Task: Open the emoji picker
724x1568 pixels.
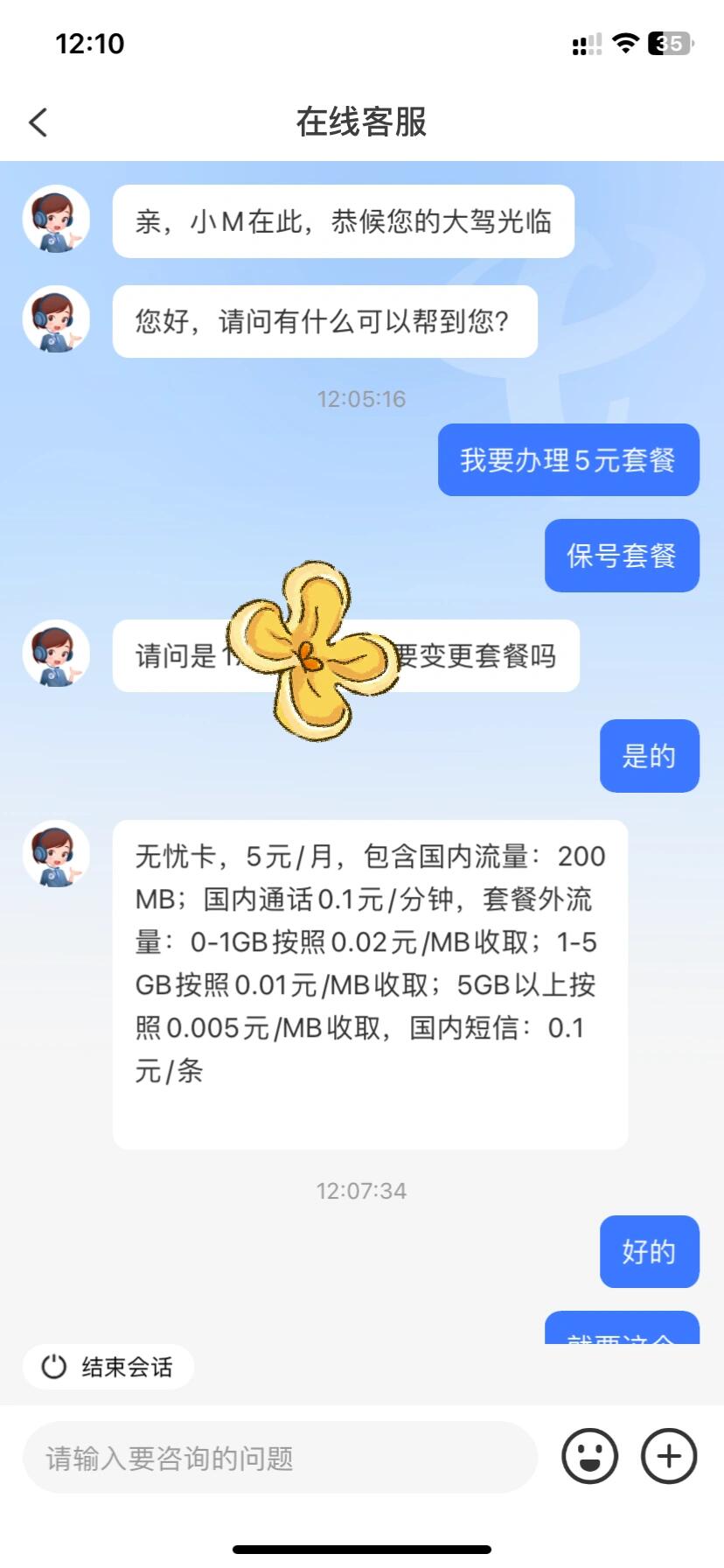Action: (x=589, y=1457)
